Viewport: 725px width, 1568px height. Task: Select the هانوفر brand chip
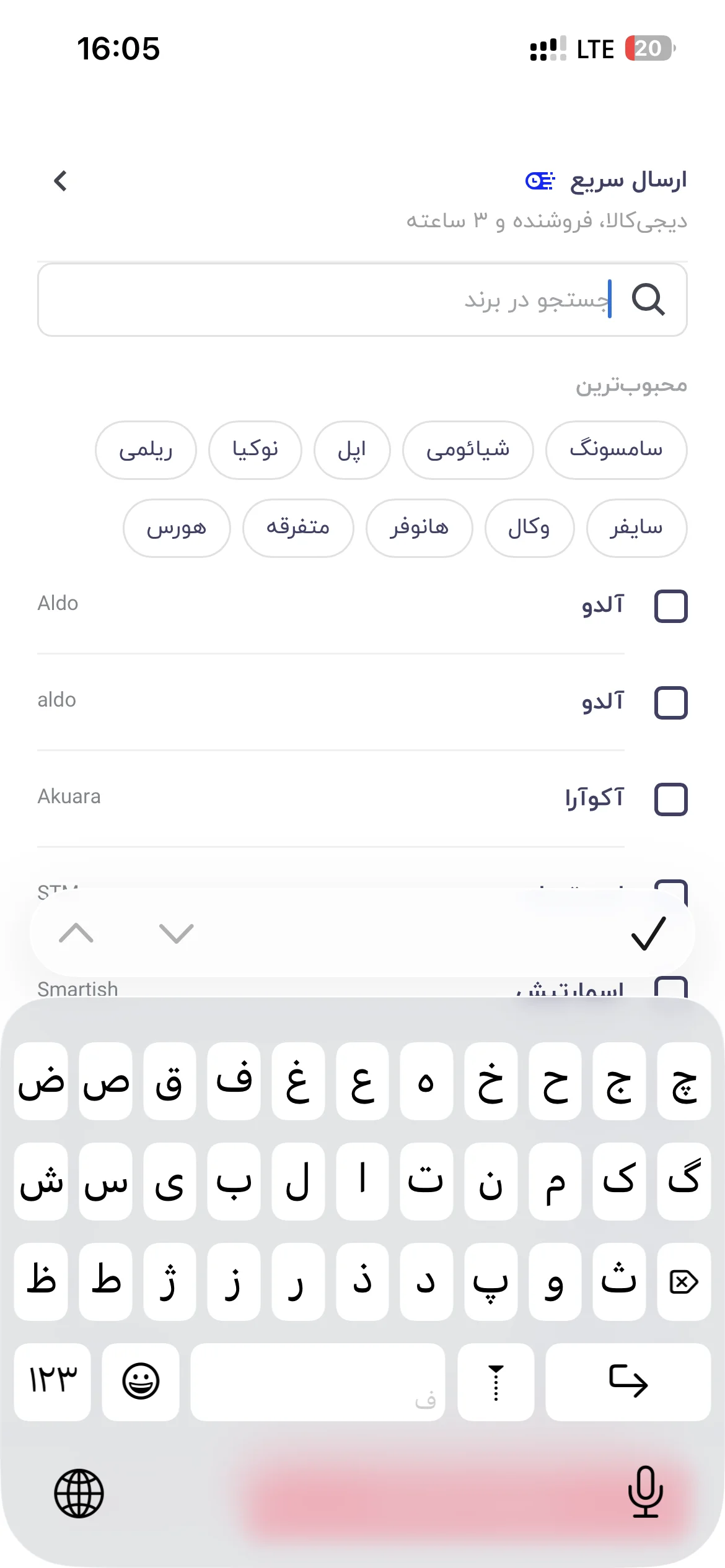pos(419,528)
